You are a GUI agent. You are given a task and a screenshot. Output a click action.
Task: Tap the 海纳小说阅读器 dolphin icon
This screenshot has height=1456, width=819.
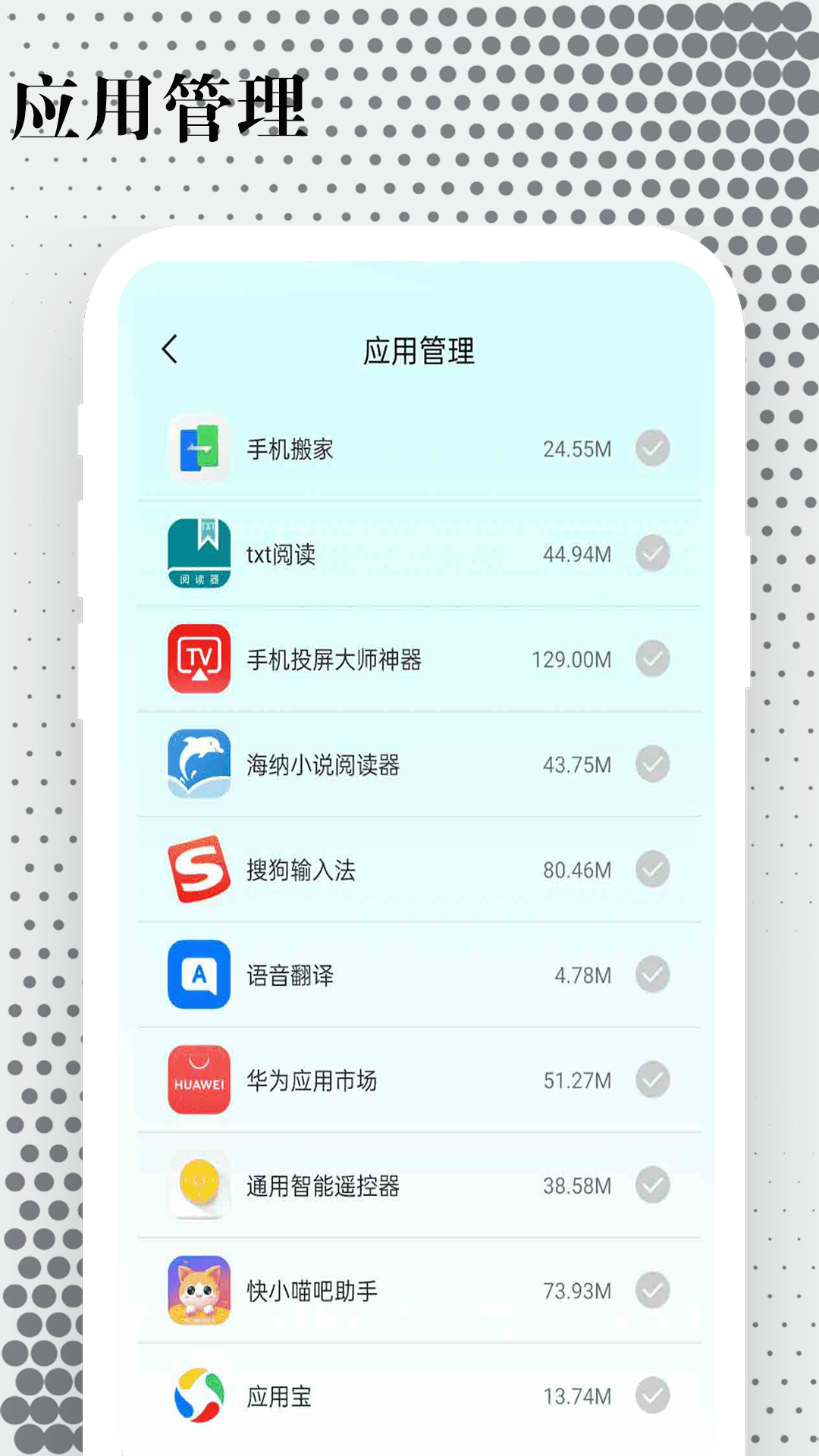[x=199, y=764]
